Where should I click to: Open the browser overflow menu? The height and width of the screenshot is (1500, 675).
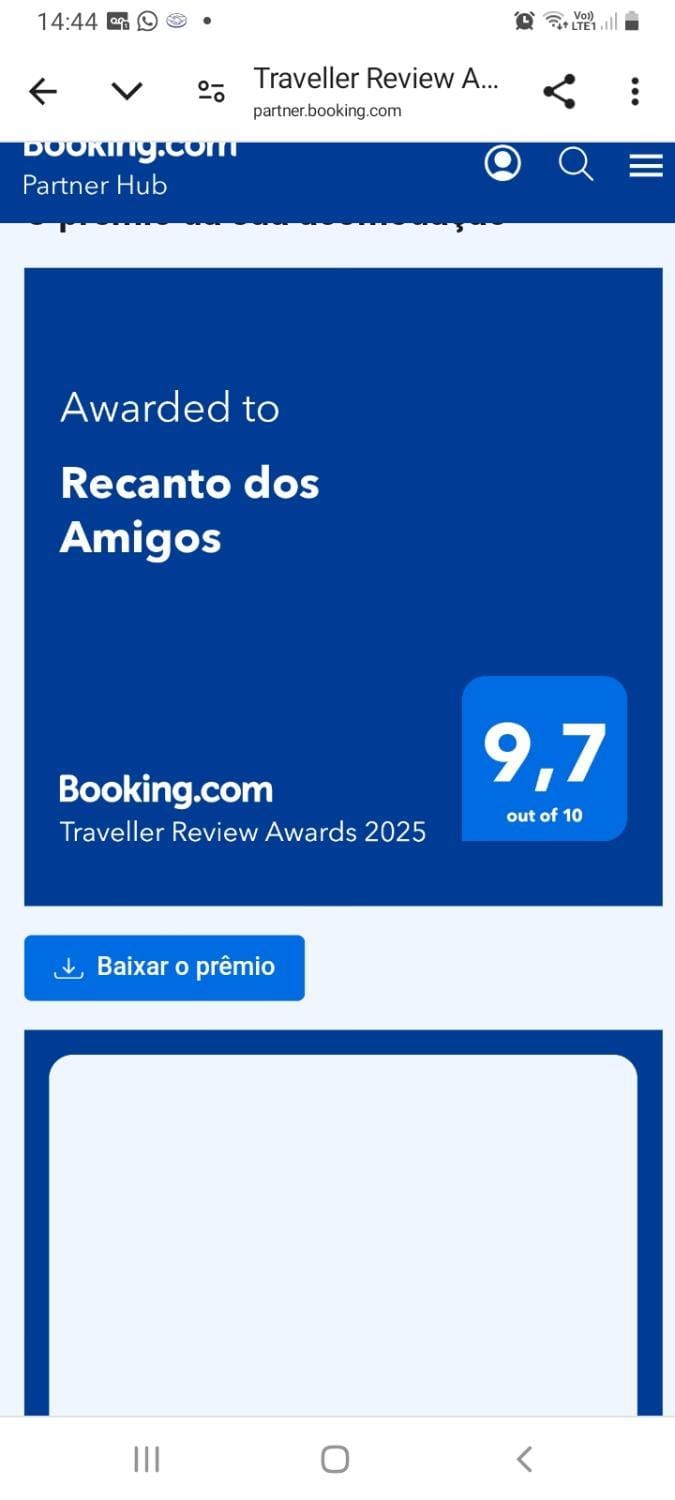click(635, 92)
